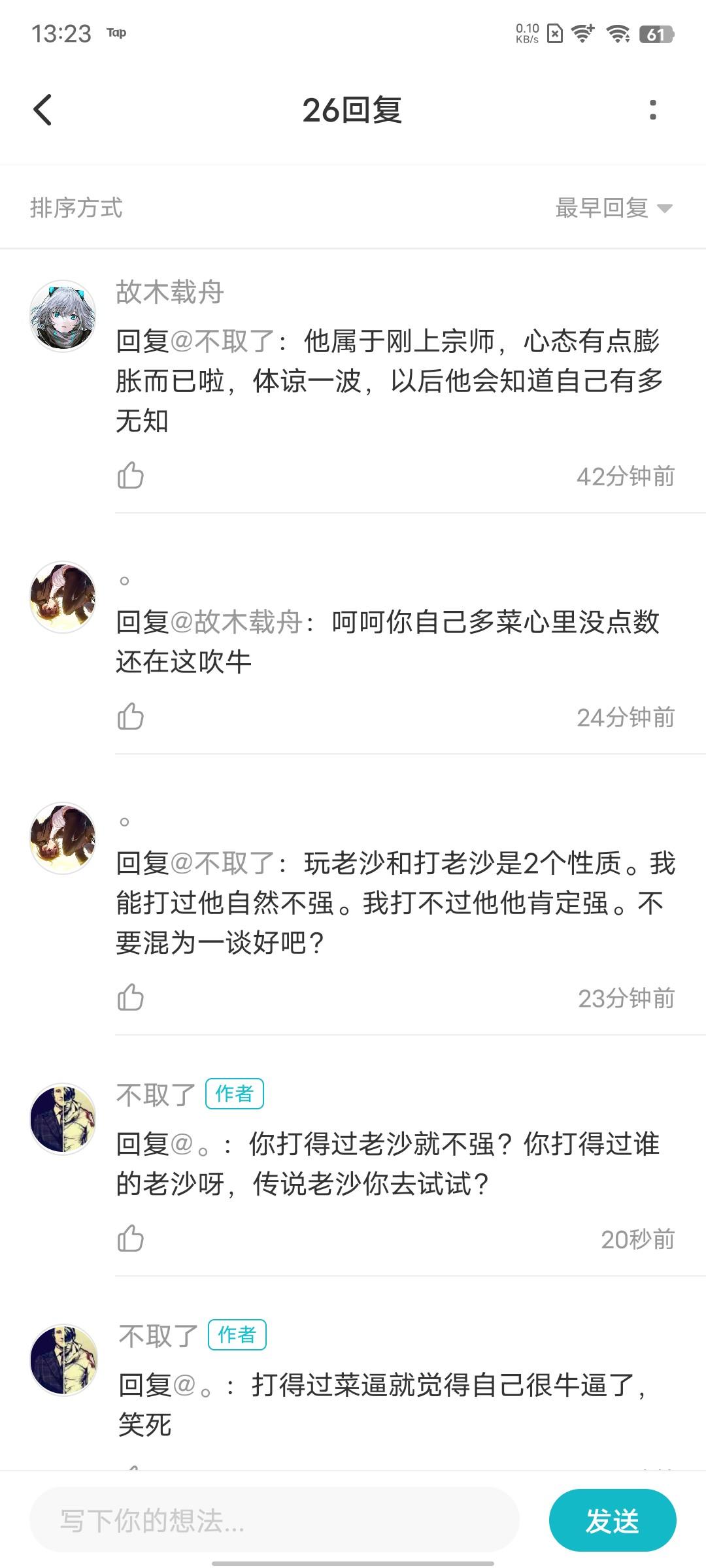The image size is (706, 1568).
Task: Open the @故木载舟 mention in the 24分钟前 reply
Action: point(235,622)
